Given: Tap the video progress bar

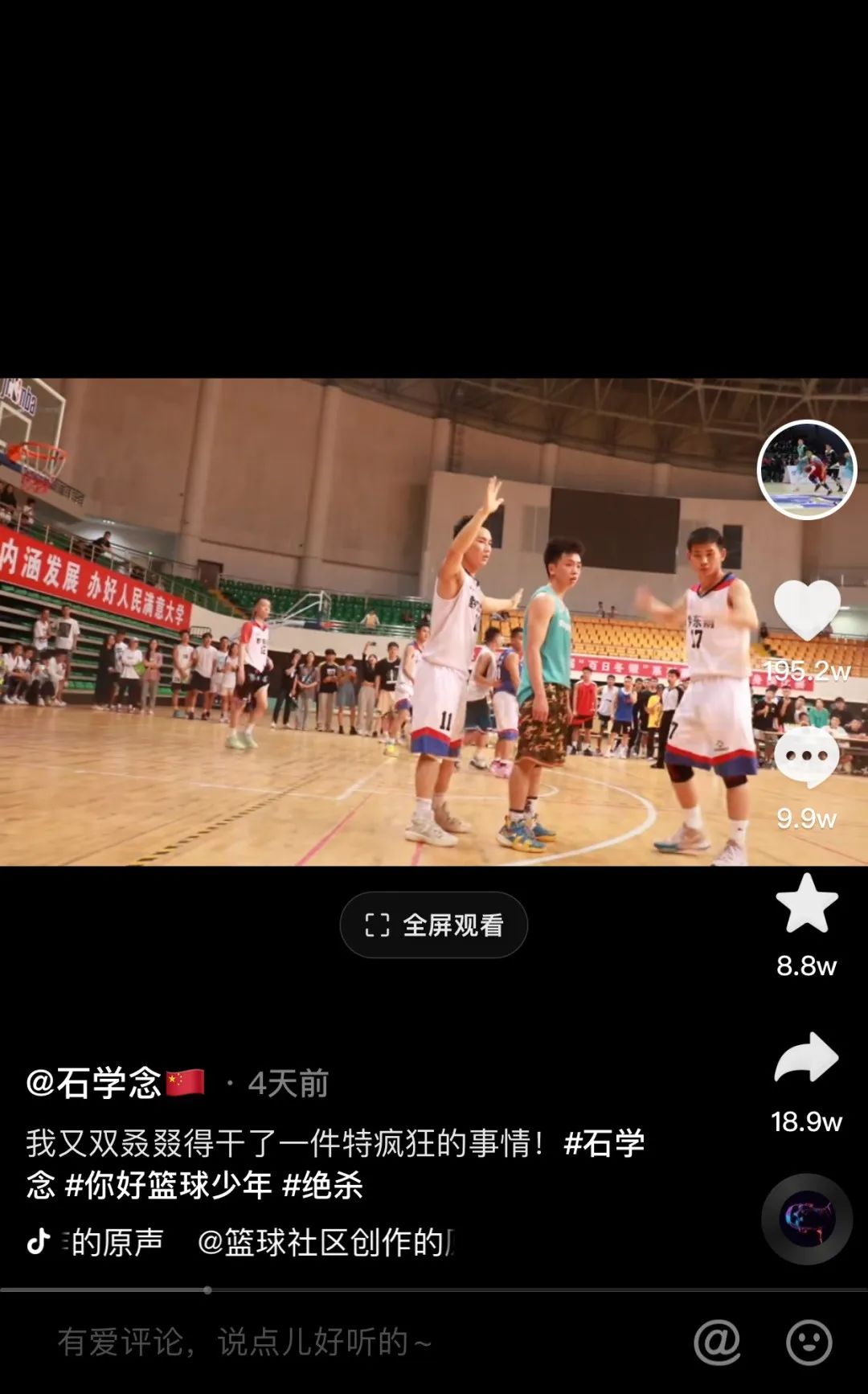Looking at the screenshot, I should [434, 1289].
